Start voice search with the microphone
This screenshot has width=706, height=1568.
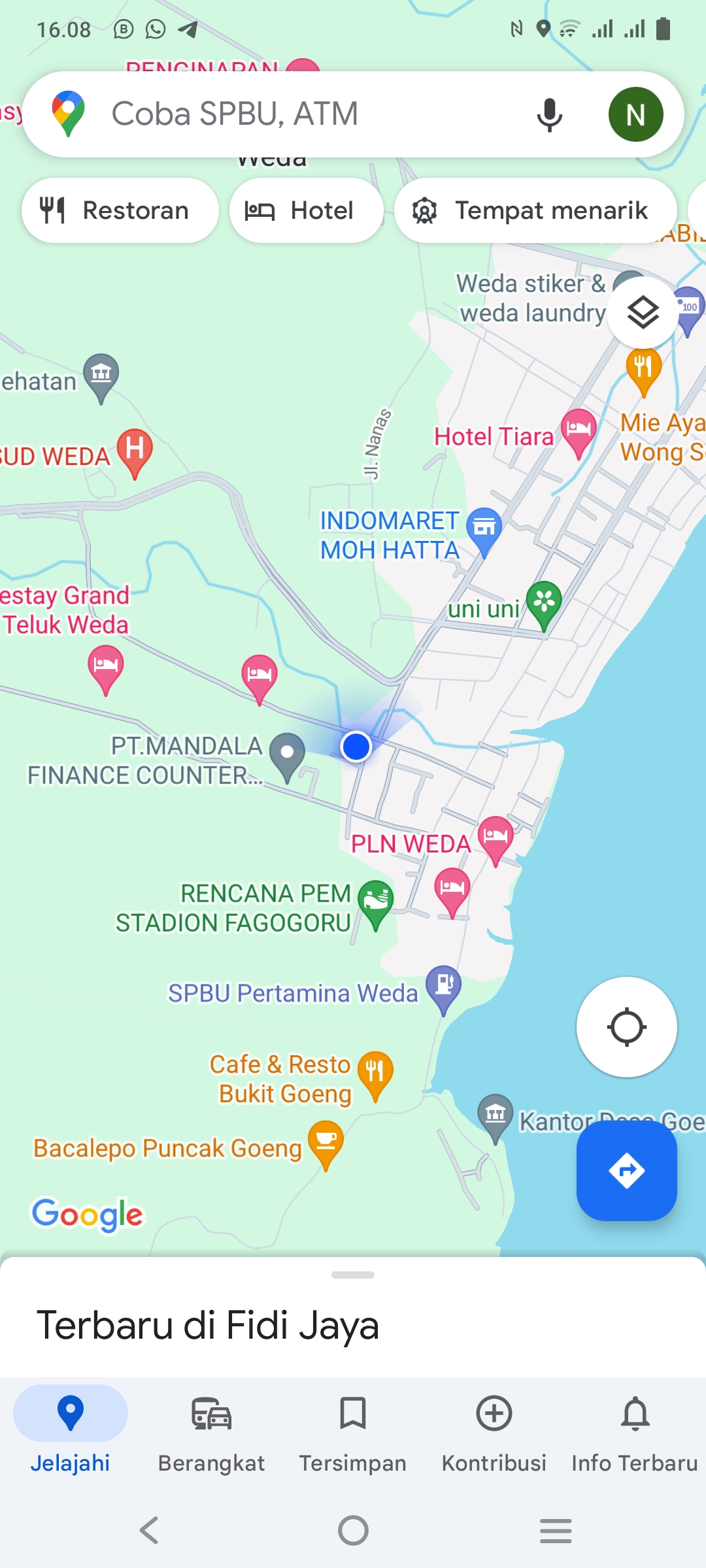coord(550,114)
